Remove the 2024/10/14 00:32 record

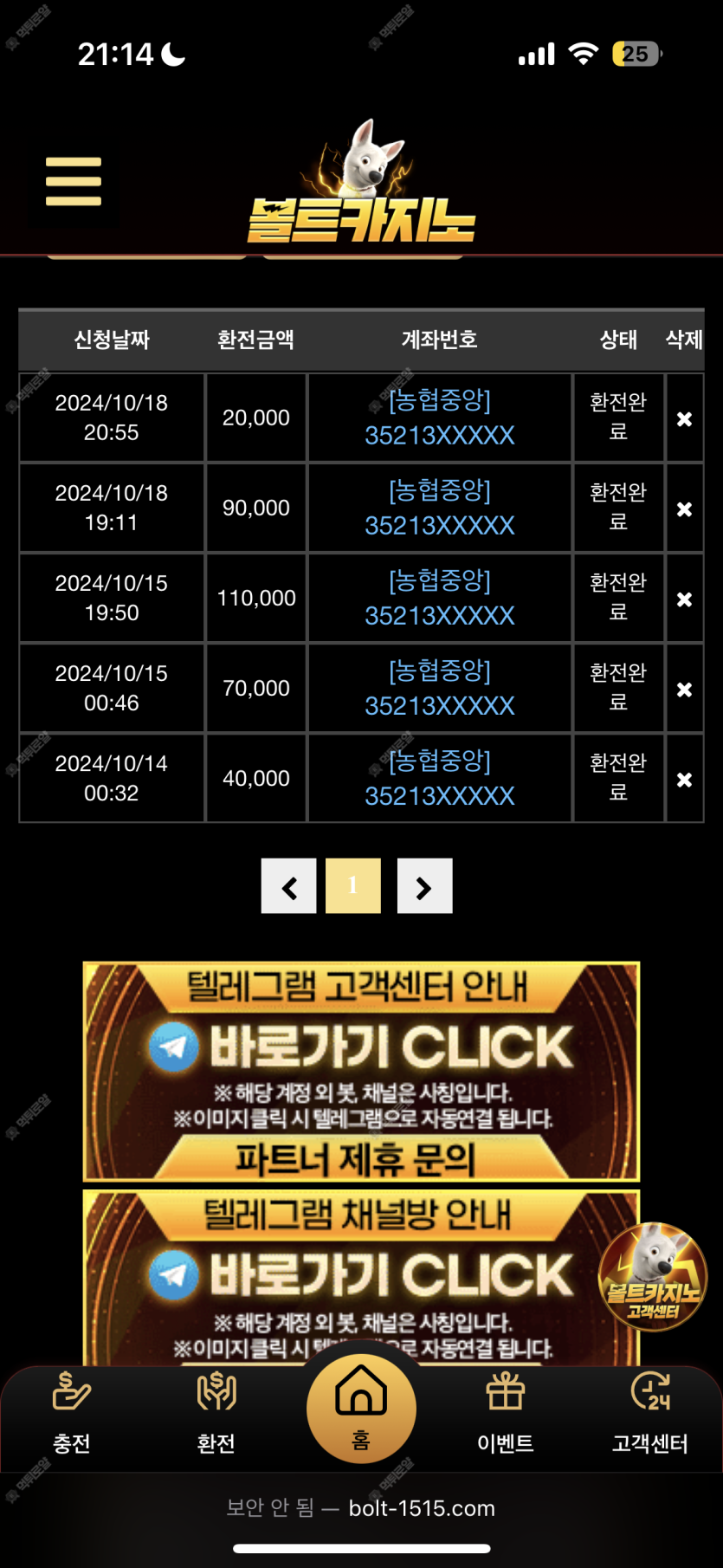(x=684, y=780)
